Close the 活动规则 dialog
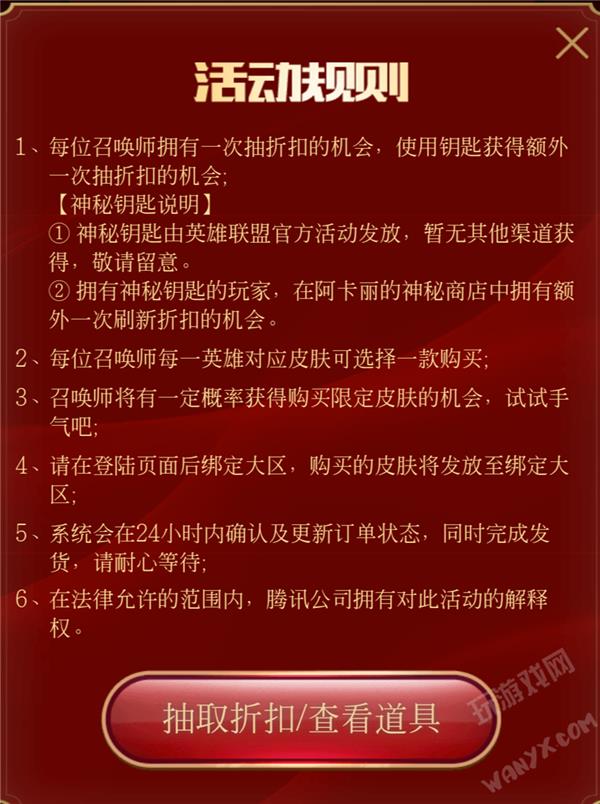Viewport: 600px width, 804px height. point(572,43)
